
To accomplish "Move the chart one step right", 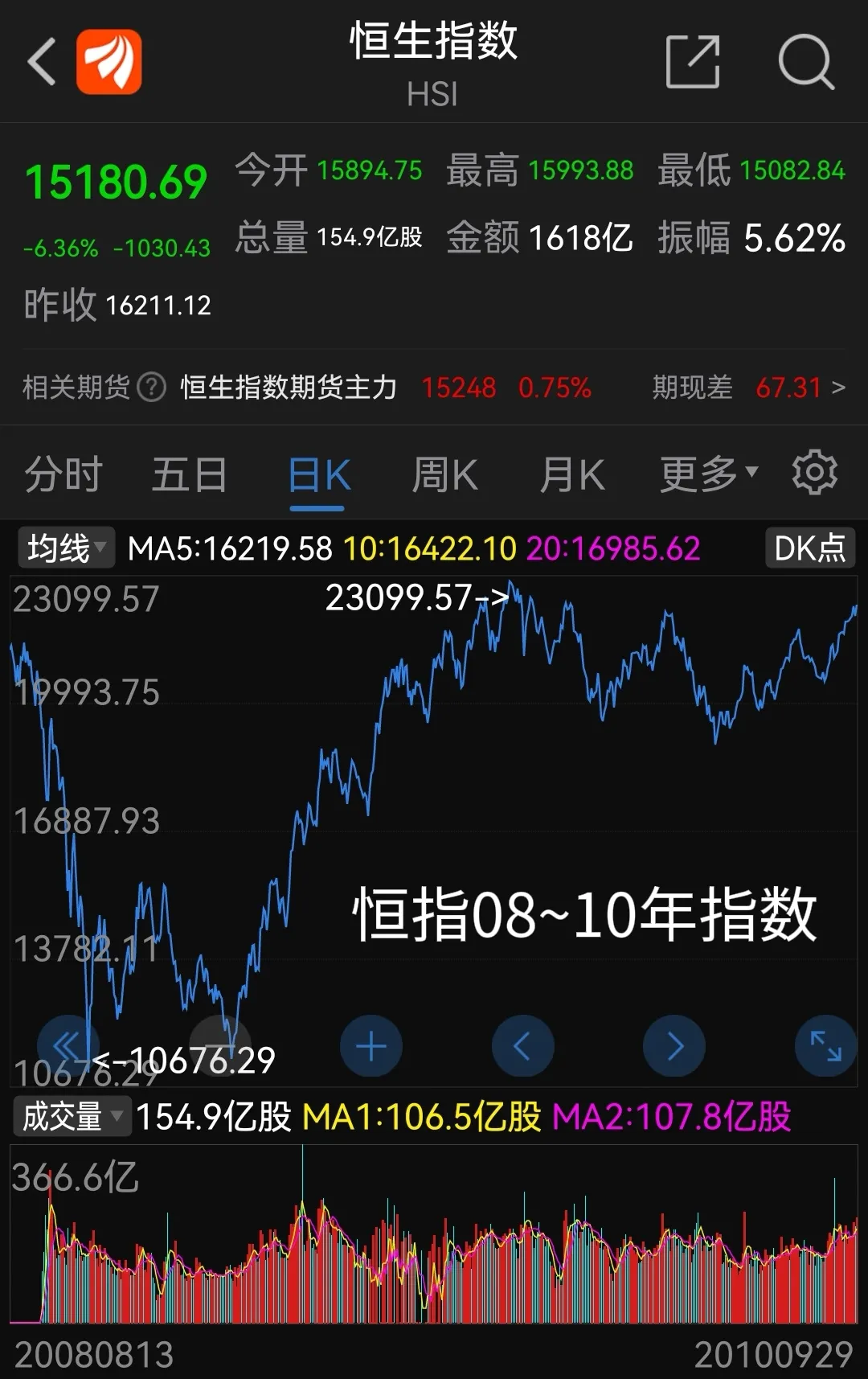I will pyautogui.click(x=674, y=1046).
